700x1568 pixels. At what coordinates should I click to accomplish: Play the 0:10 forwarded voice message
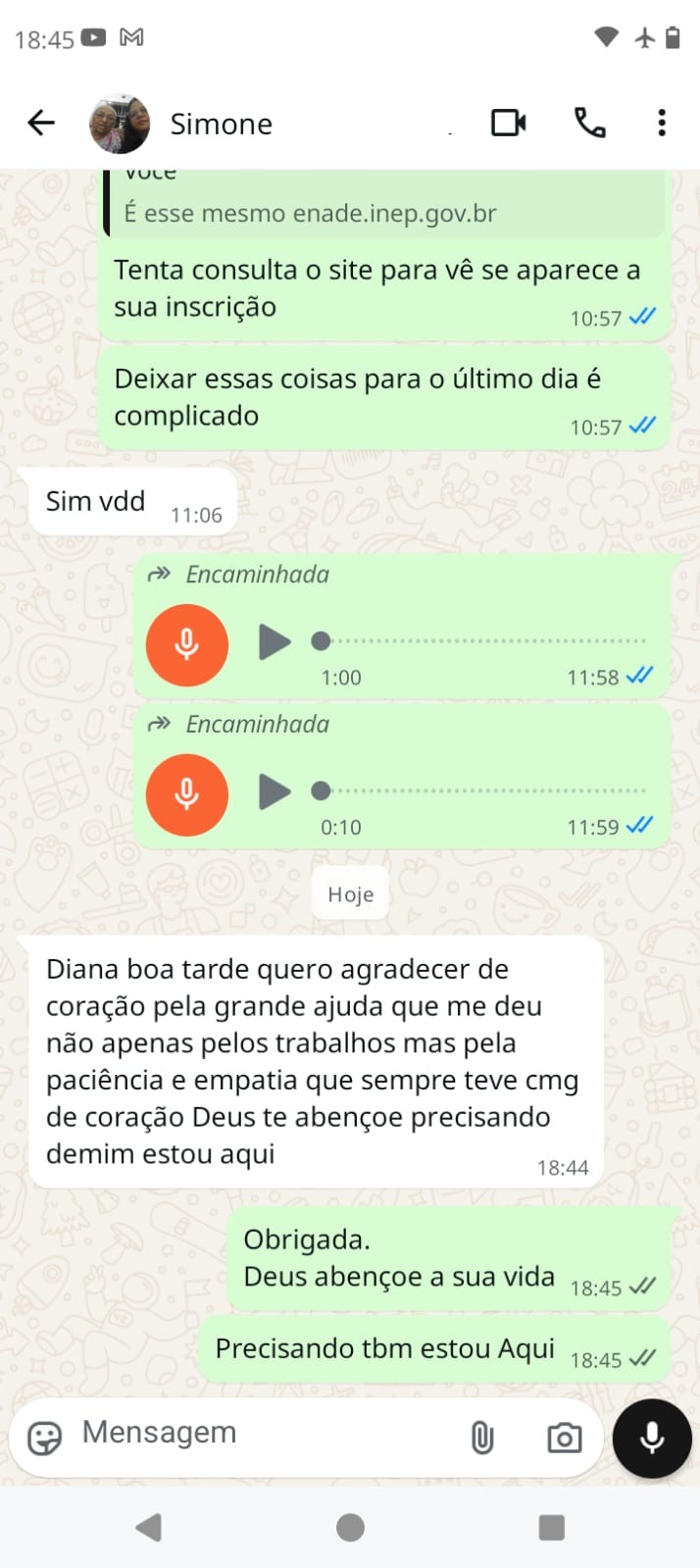274,791
